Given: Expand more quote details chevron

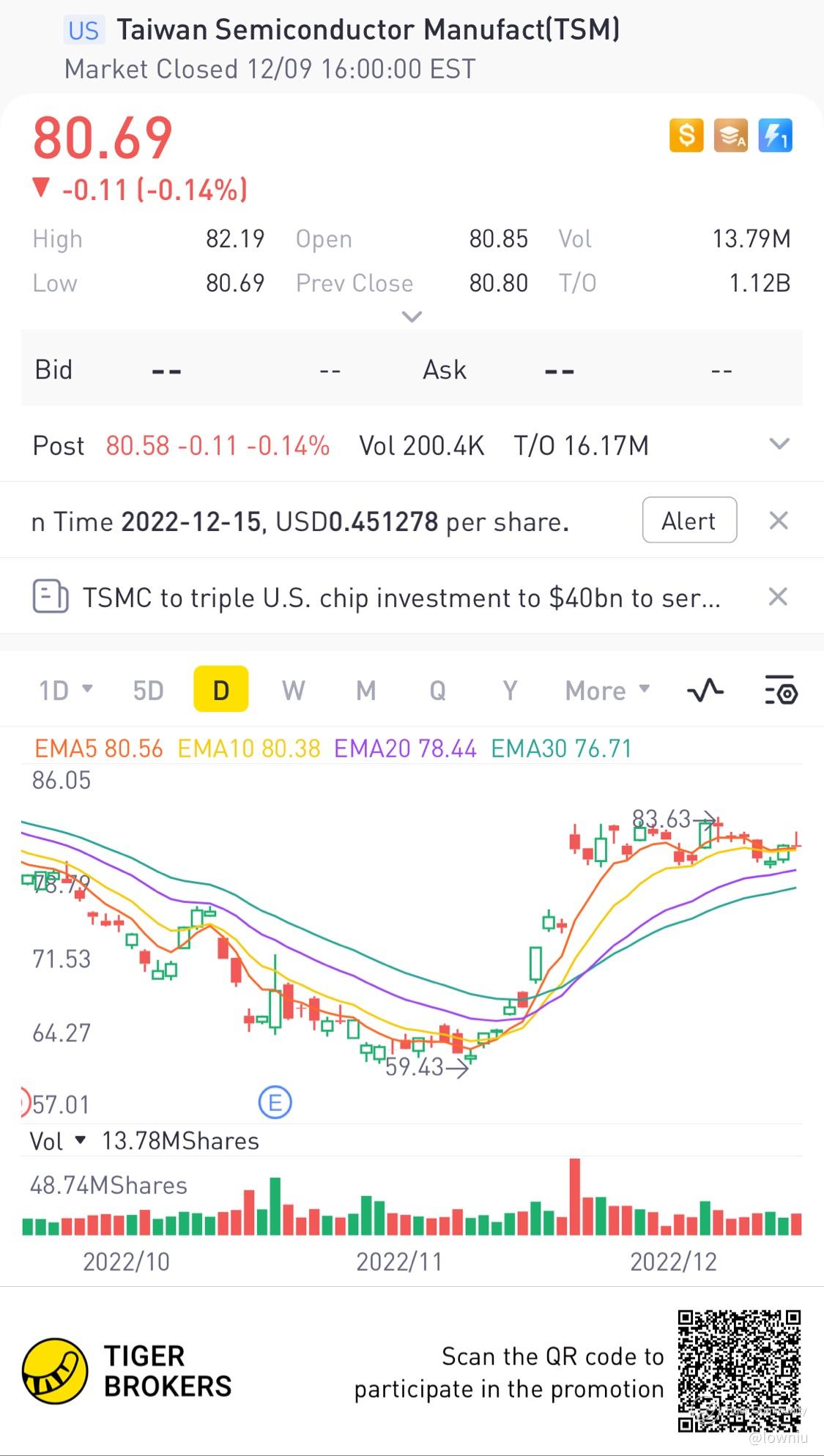Looking at the screenshot, I should click(412, 317).
